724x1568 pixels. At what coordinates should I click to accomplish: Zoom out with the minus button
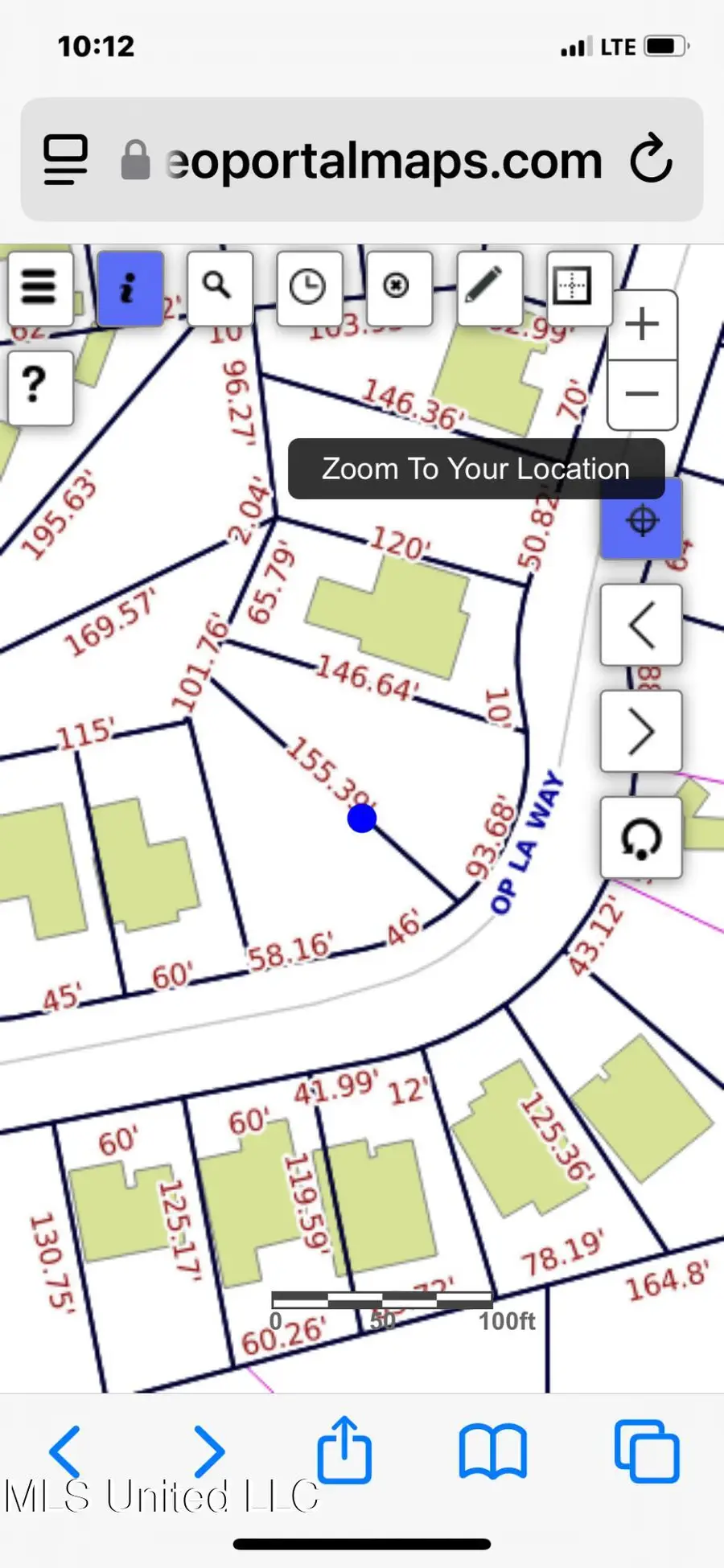click(641, 393)
